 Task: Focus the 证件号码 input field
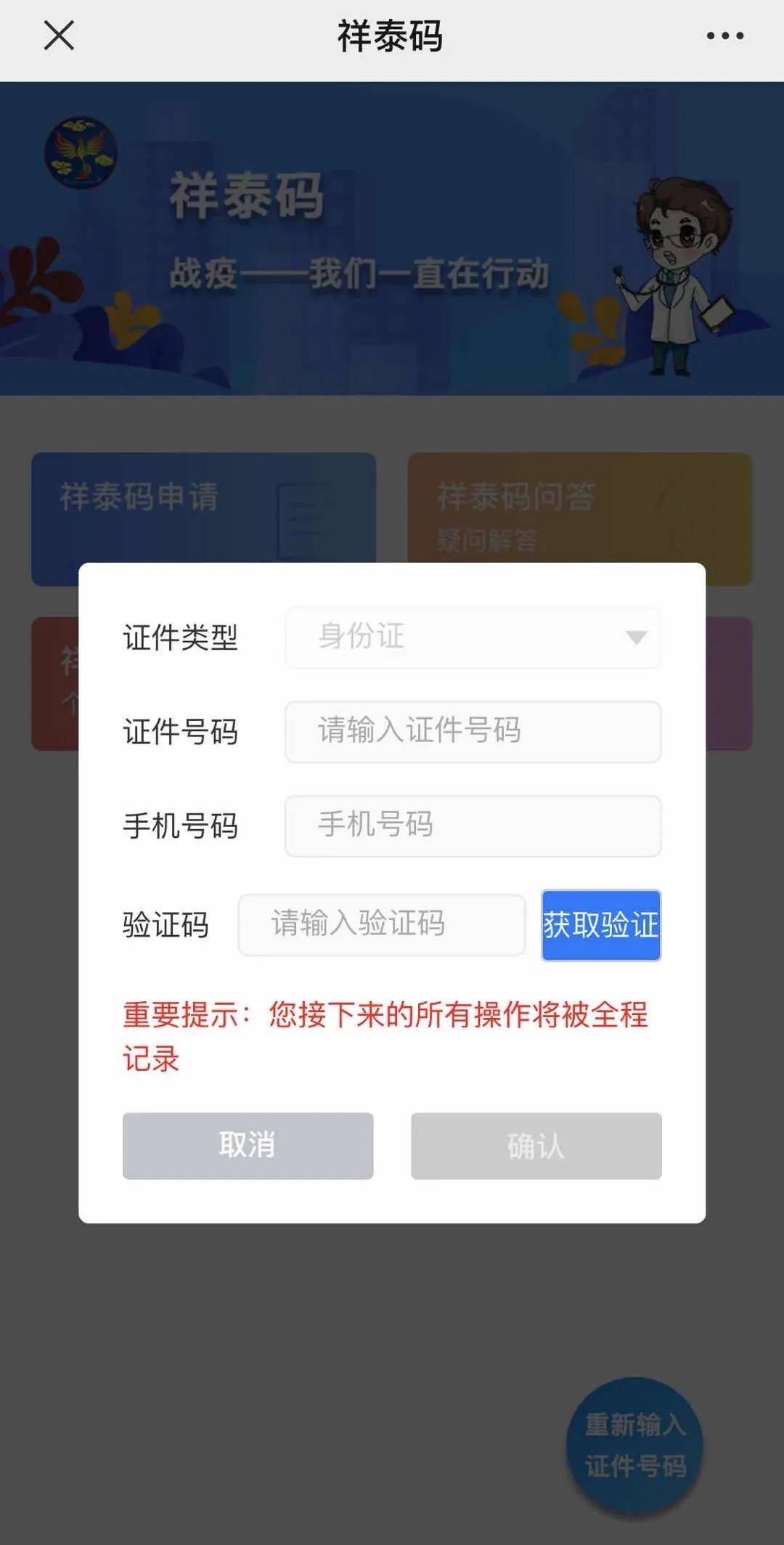[473, 731]
